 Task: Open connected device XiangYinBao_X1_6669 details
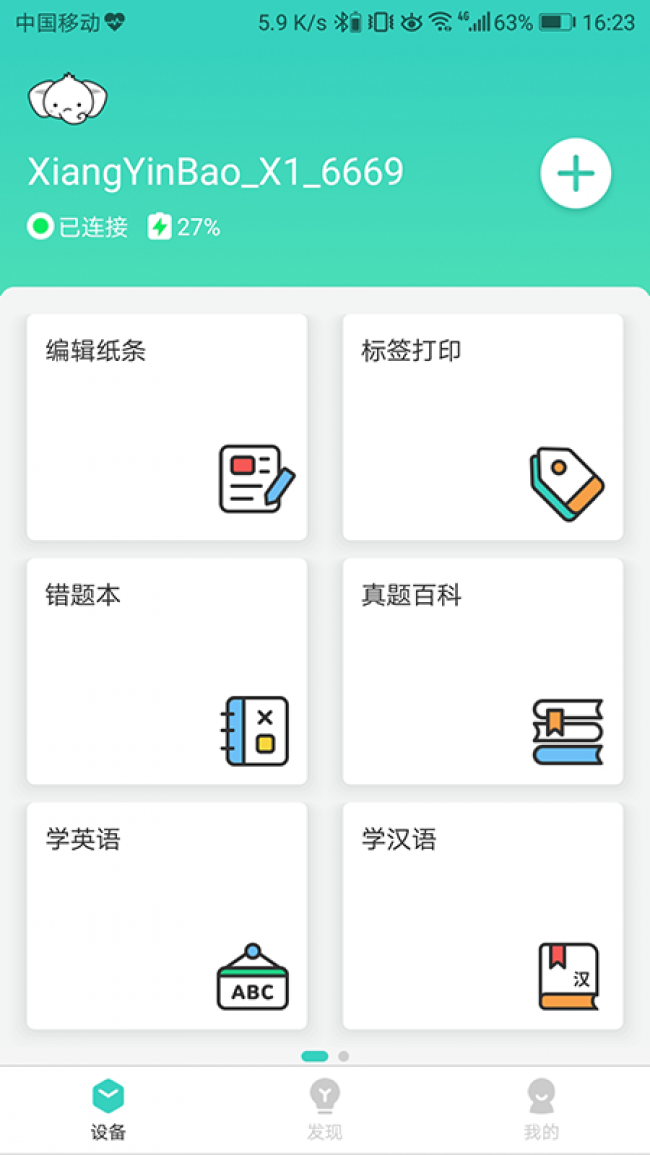[215, 173]
